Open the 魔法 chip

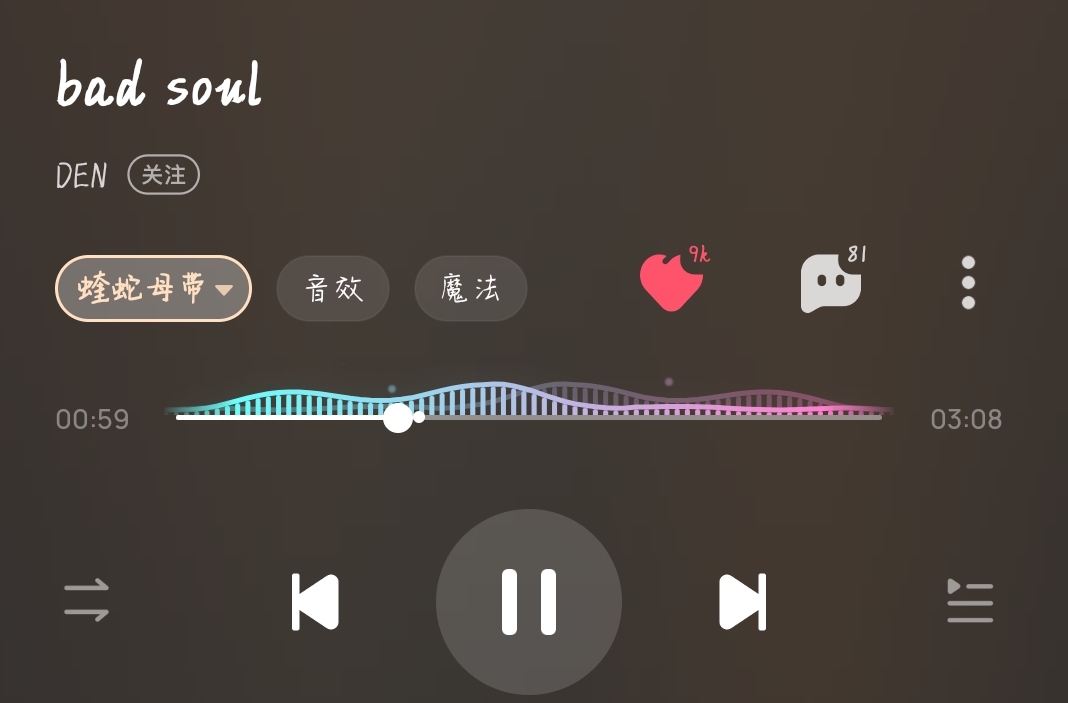471,288
